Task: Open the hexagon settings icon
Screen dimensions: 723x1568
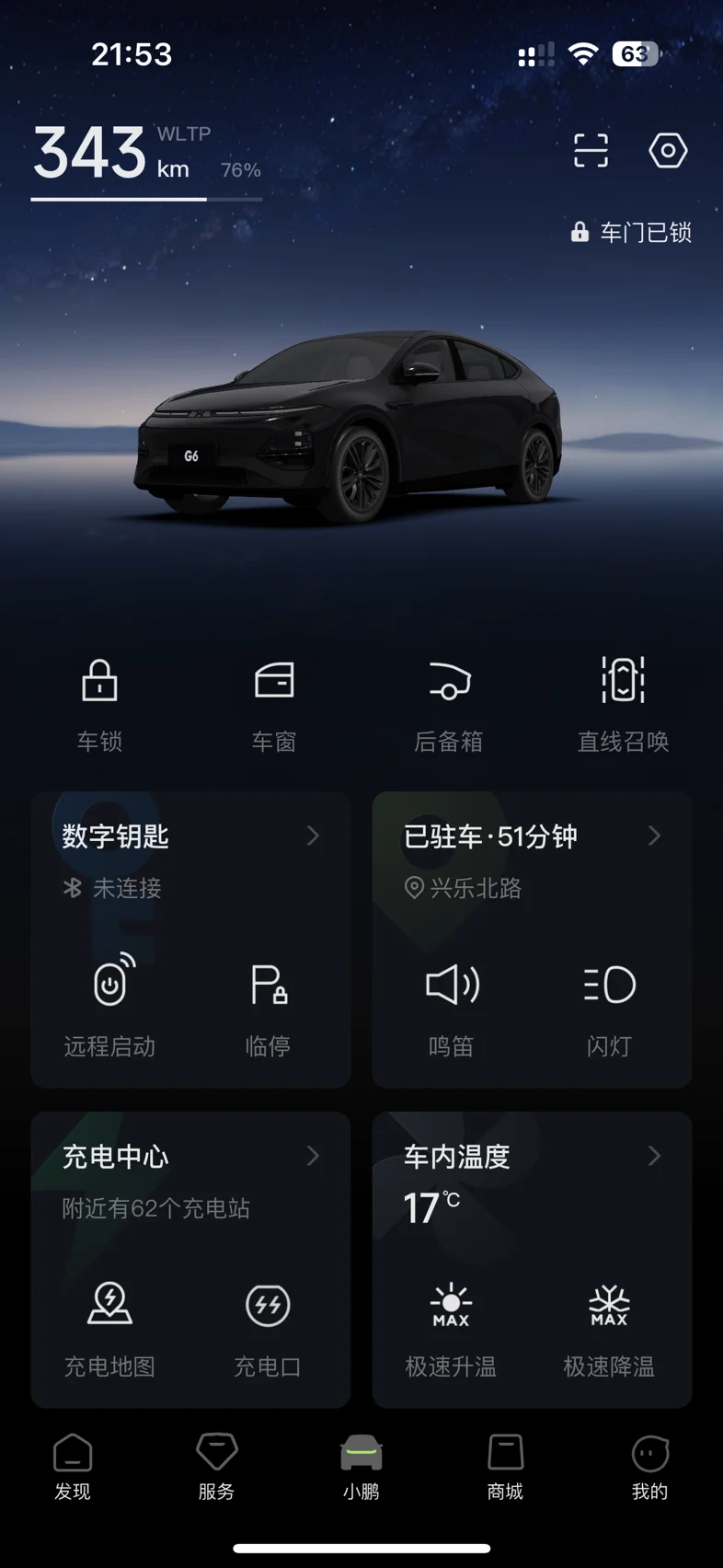Action: (x=668, y=150)
